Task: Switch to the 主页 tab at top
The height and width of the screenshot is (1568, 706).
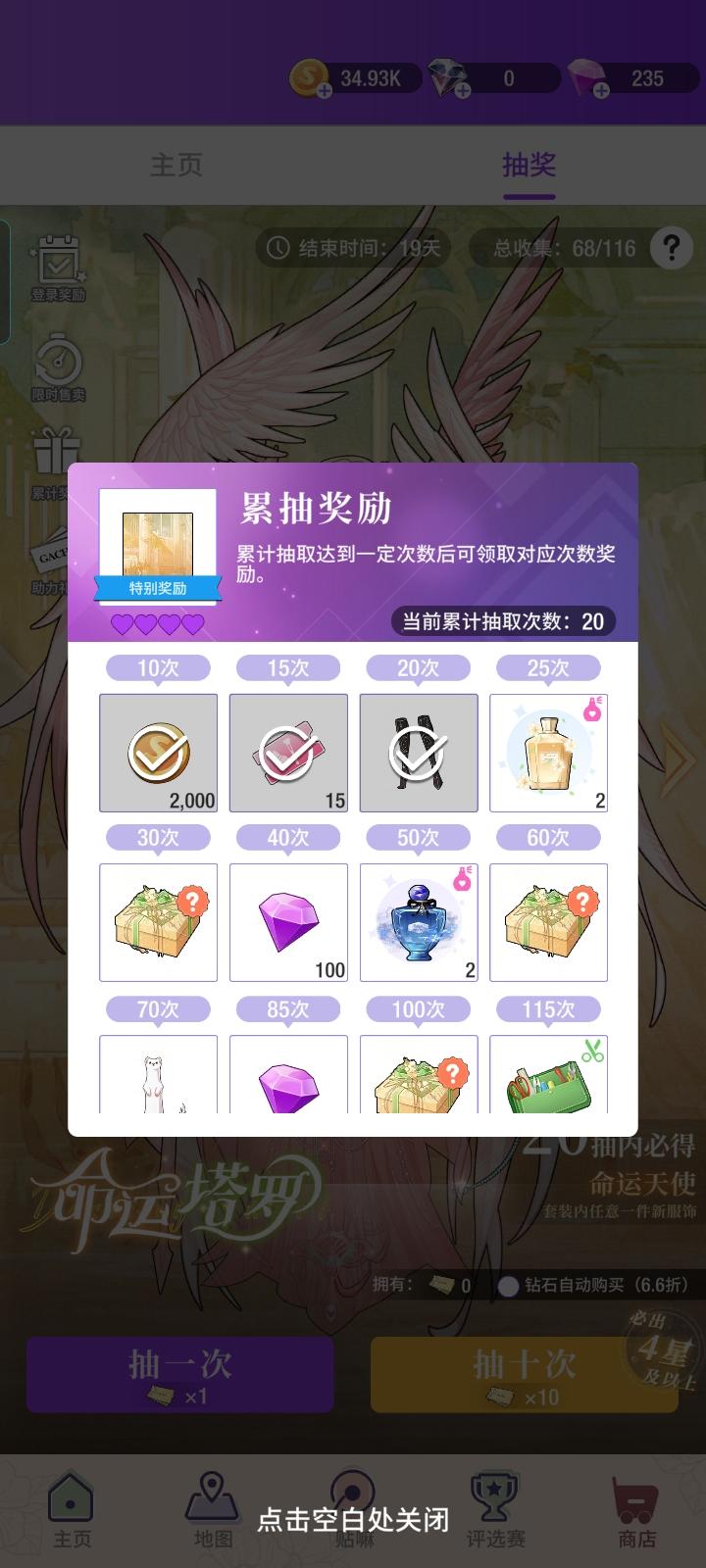Action: pyautogui.click(x=176, y=167)
